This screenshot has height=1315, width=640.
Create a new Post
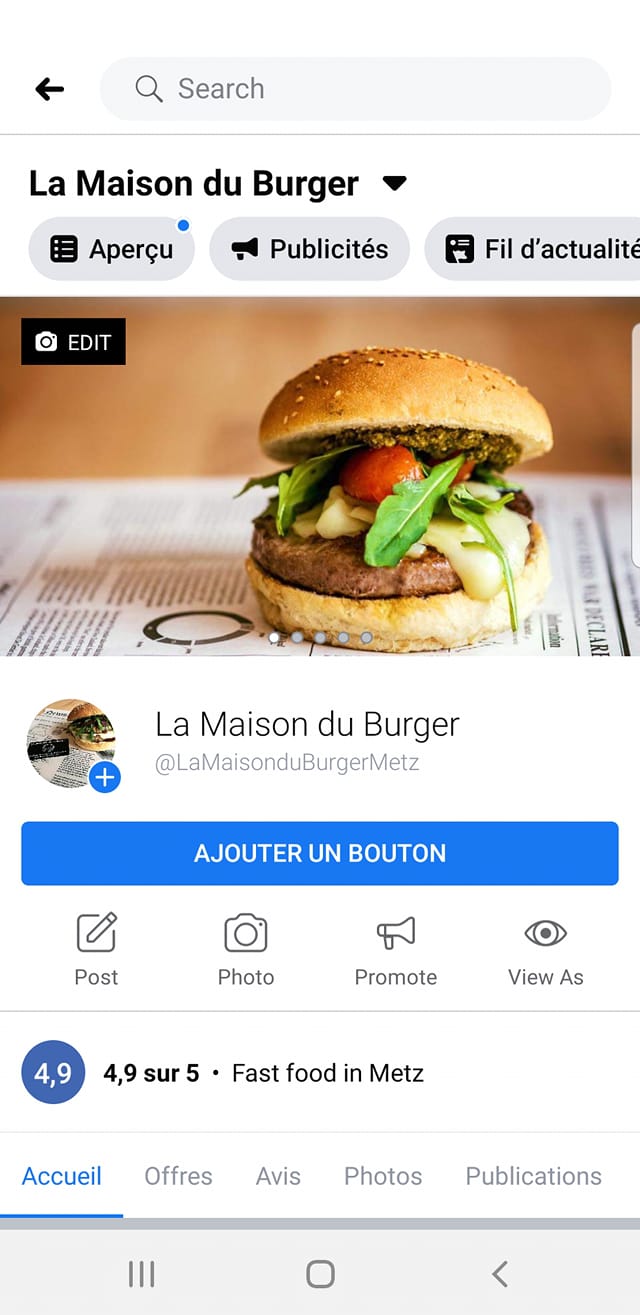coord(96,950)
